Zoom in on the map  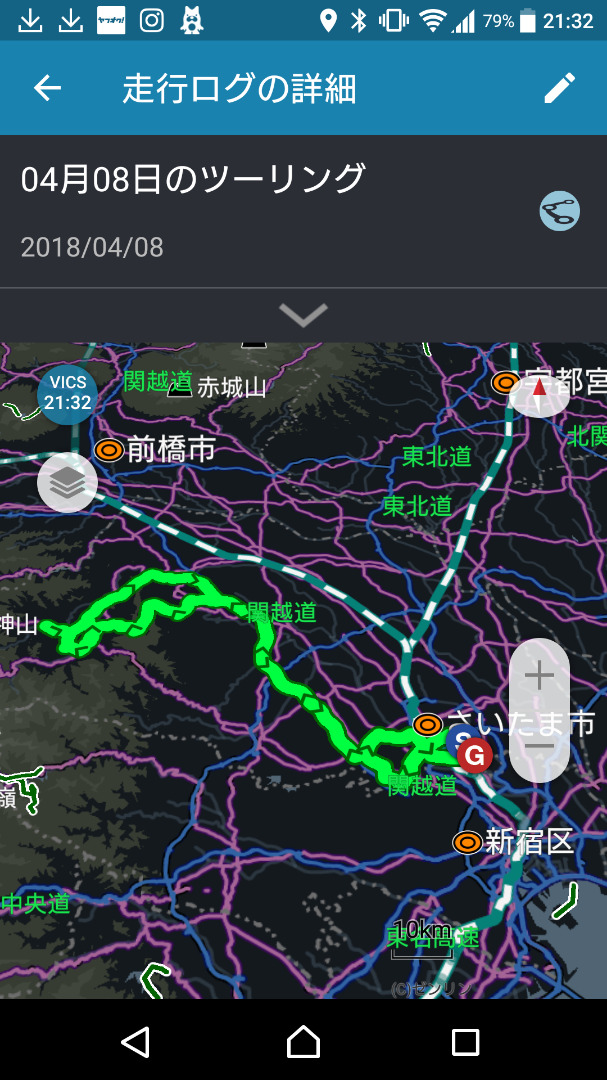click(539, 676)
